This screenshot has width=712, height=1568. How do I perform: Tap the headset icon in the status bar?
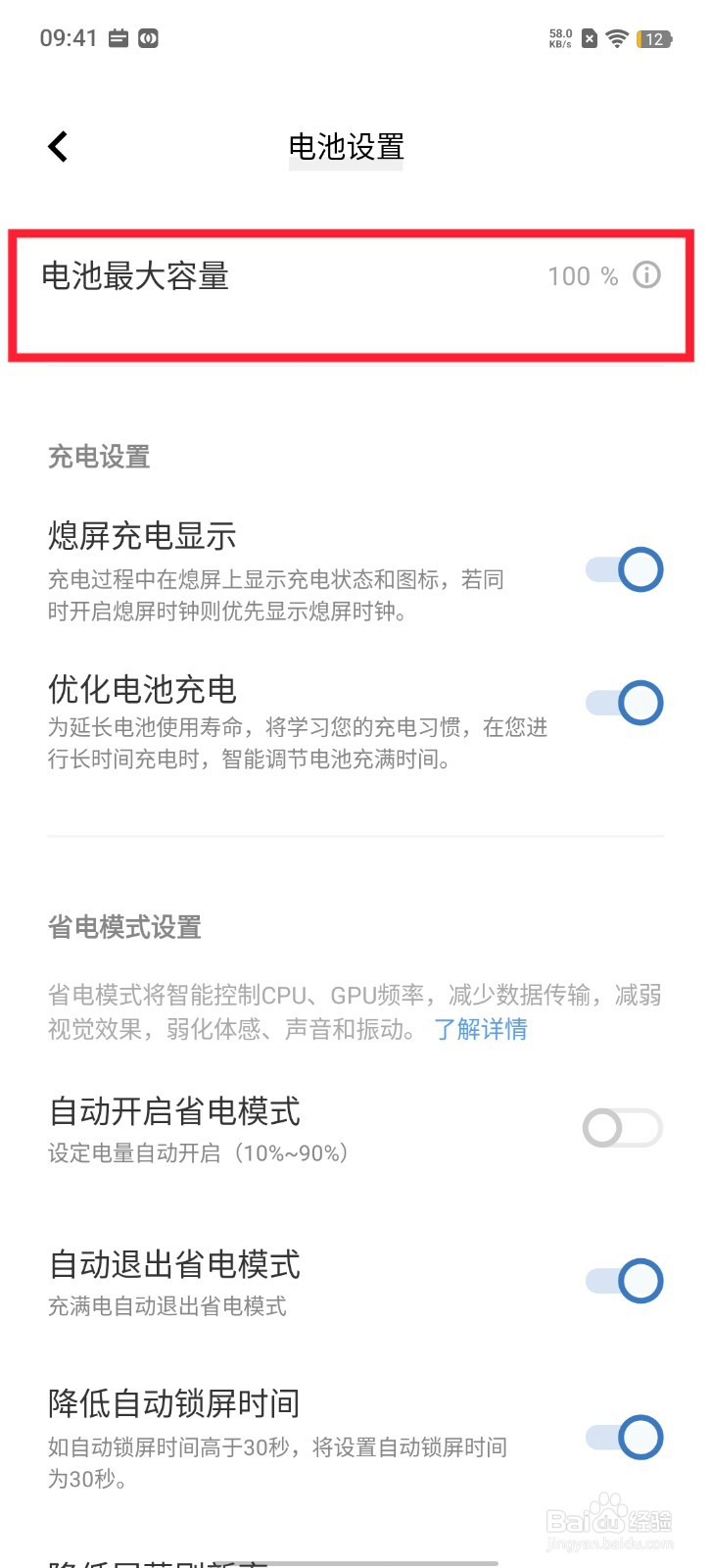147,39
